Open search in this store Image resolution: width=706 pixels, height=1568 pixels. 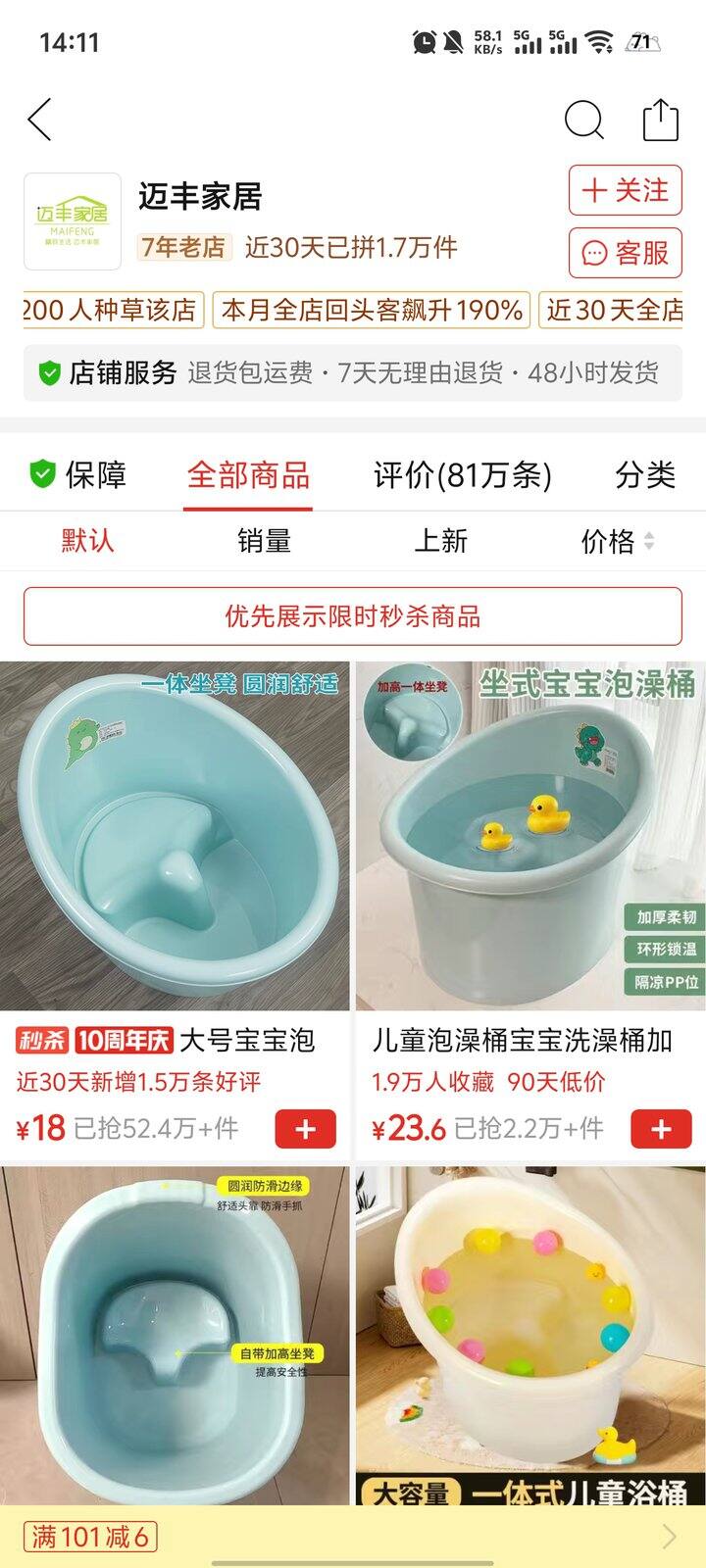(x=583, y=120)
